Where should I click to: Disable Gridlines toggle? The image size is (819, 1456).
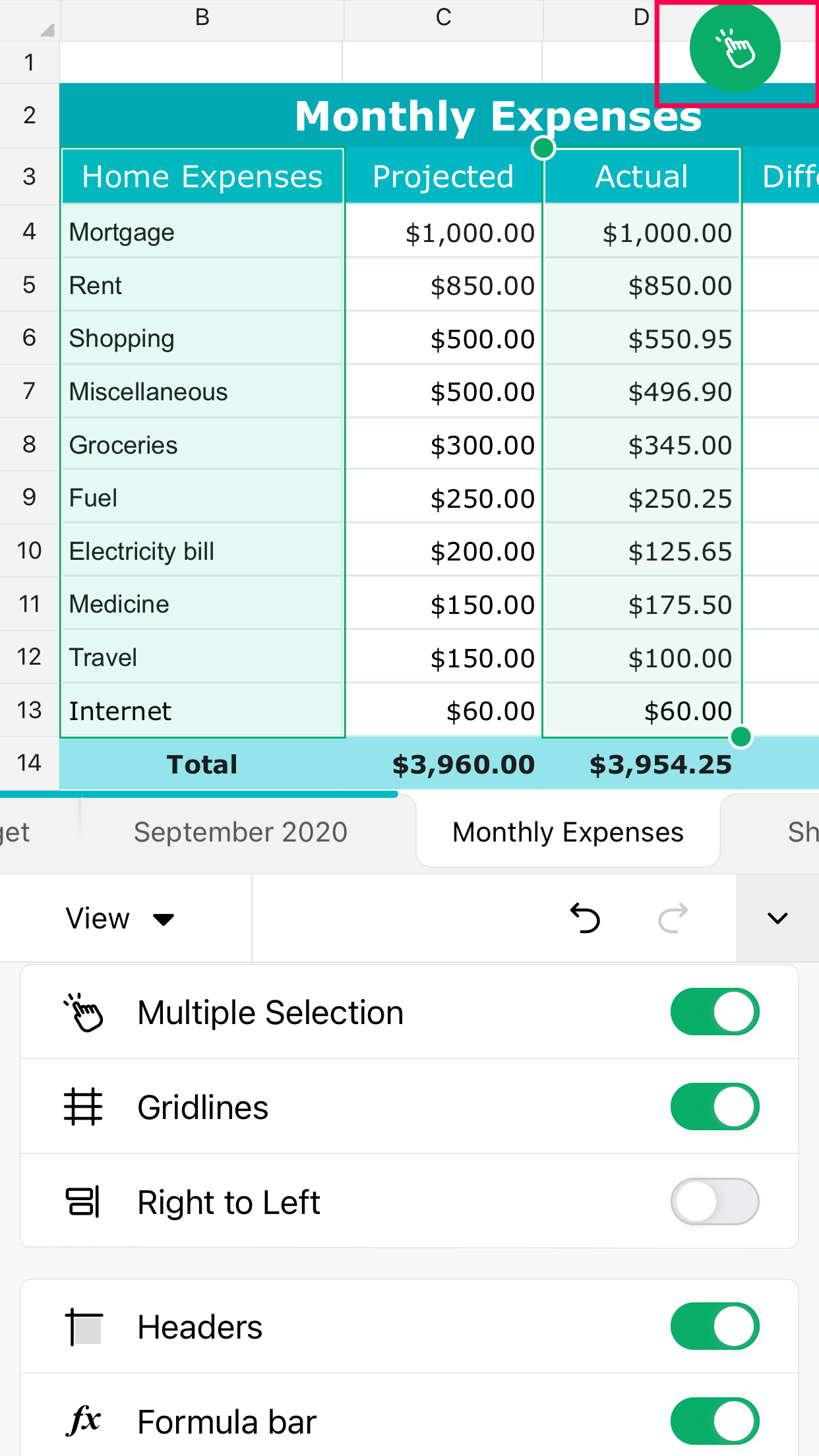714,1107
